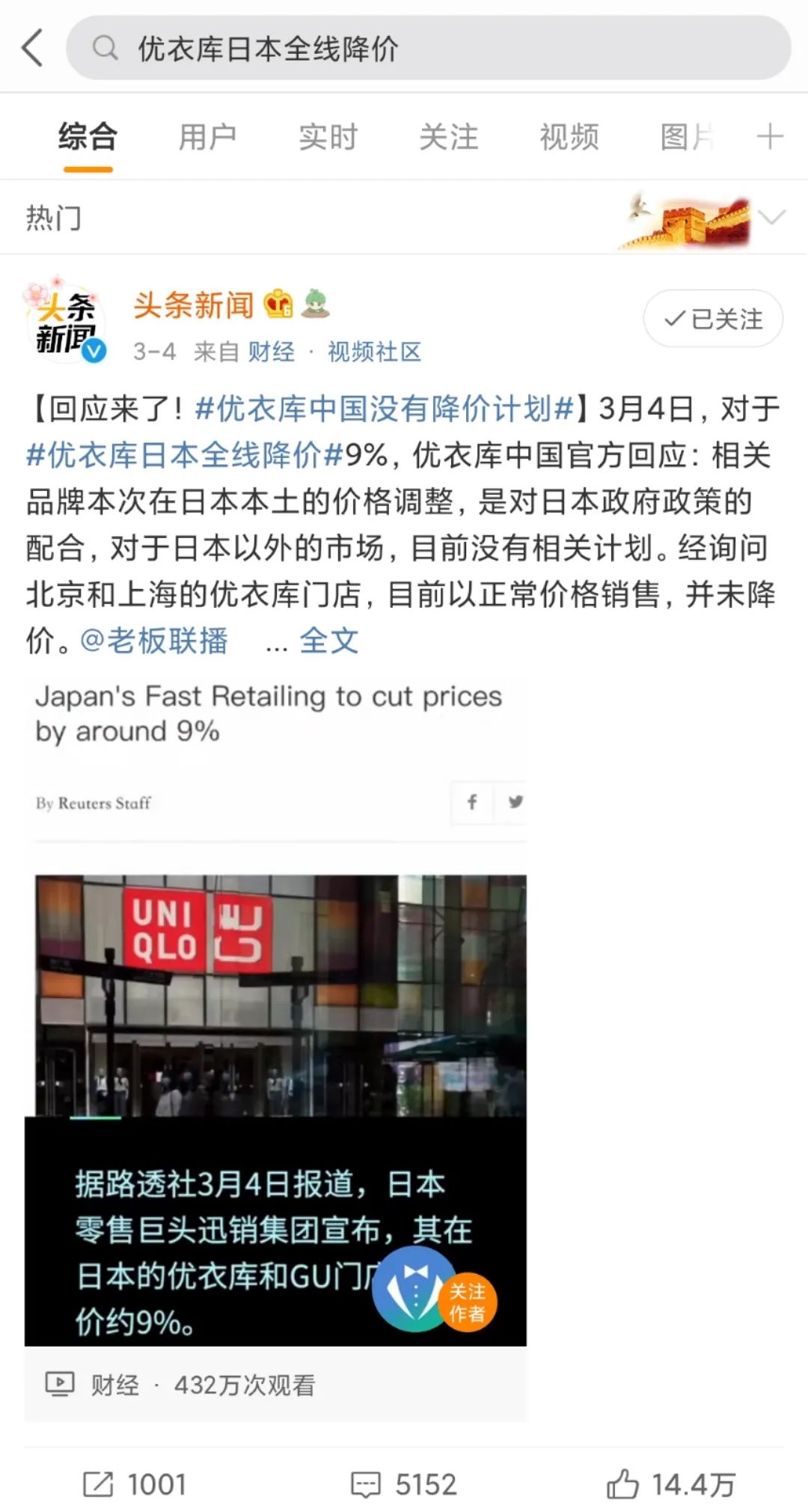Screen dimensions: 808x1512
Task: Switch to the 用户 tab
Action: pos(207,137)
